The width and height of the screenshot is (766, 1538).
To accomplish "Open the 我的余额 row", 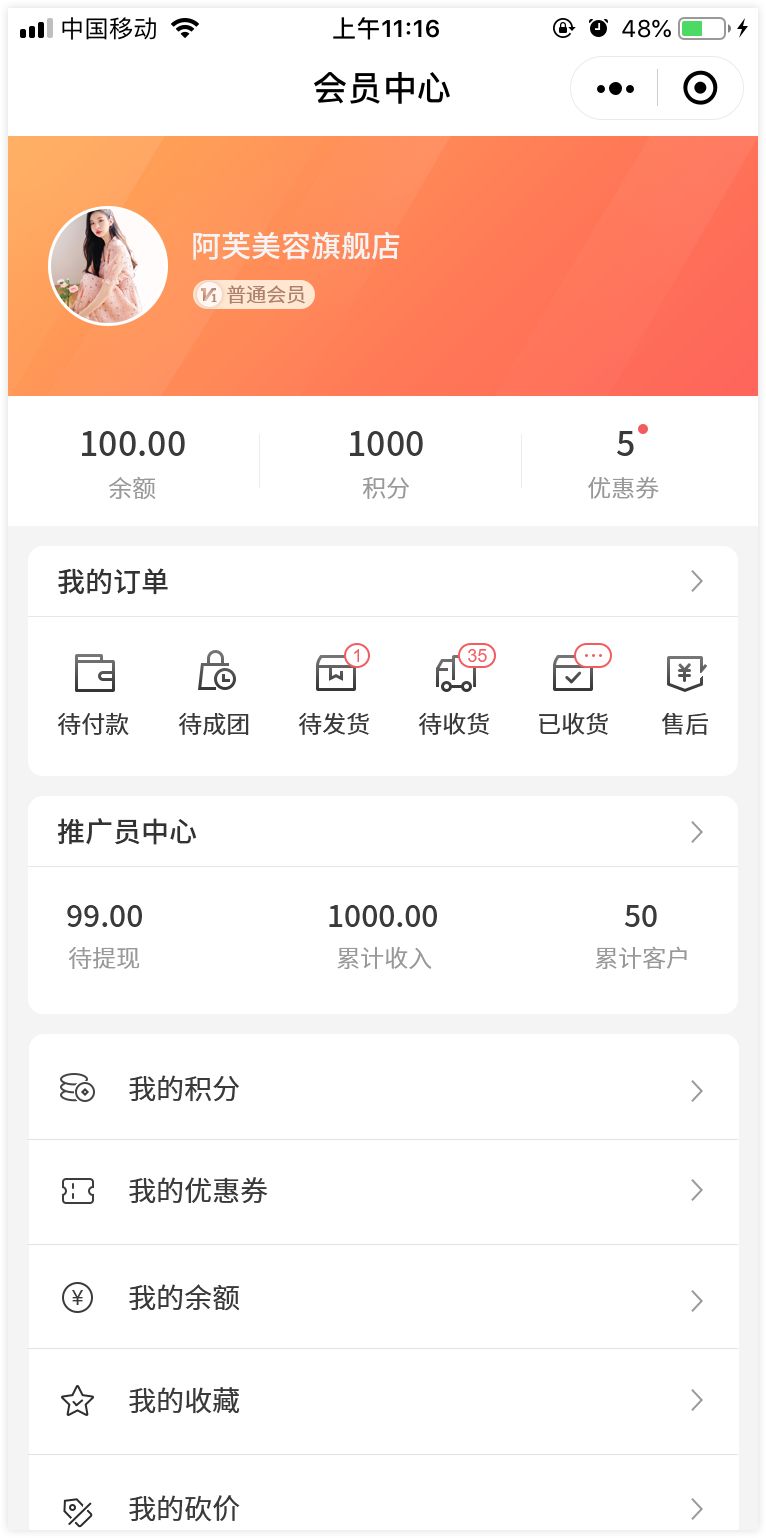I will tap(383, 1298).
